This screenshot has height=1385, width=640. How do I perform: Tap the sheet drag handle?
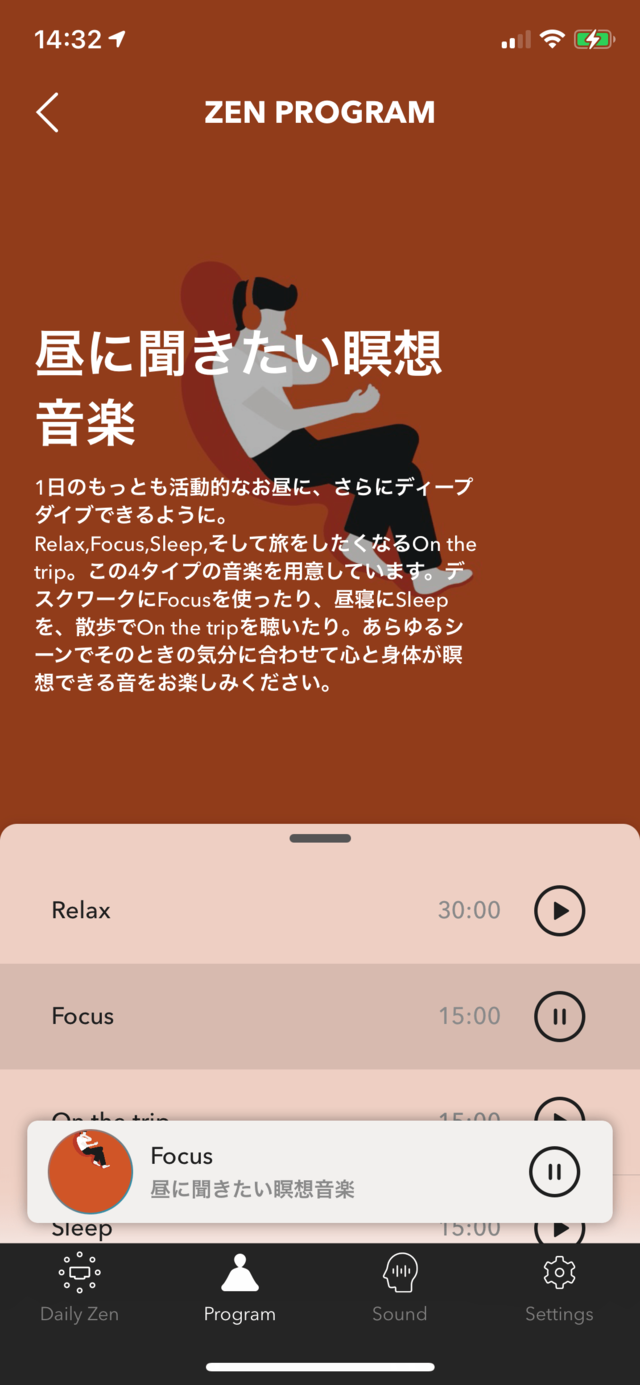pos(320,838)
